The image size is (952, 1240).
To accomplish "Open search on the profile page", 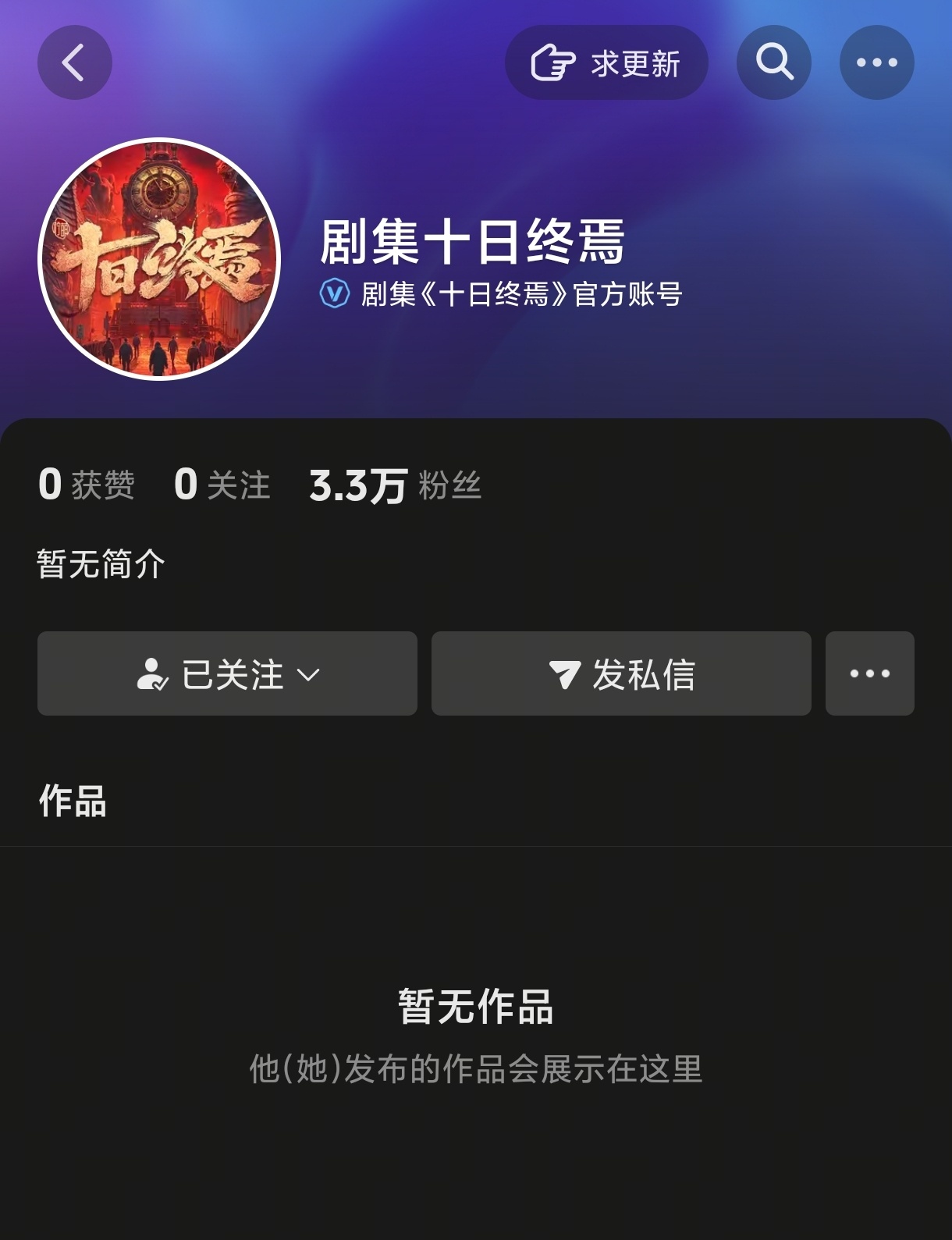I will click(x=773, y=62).
